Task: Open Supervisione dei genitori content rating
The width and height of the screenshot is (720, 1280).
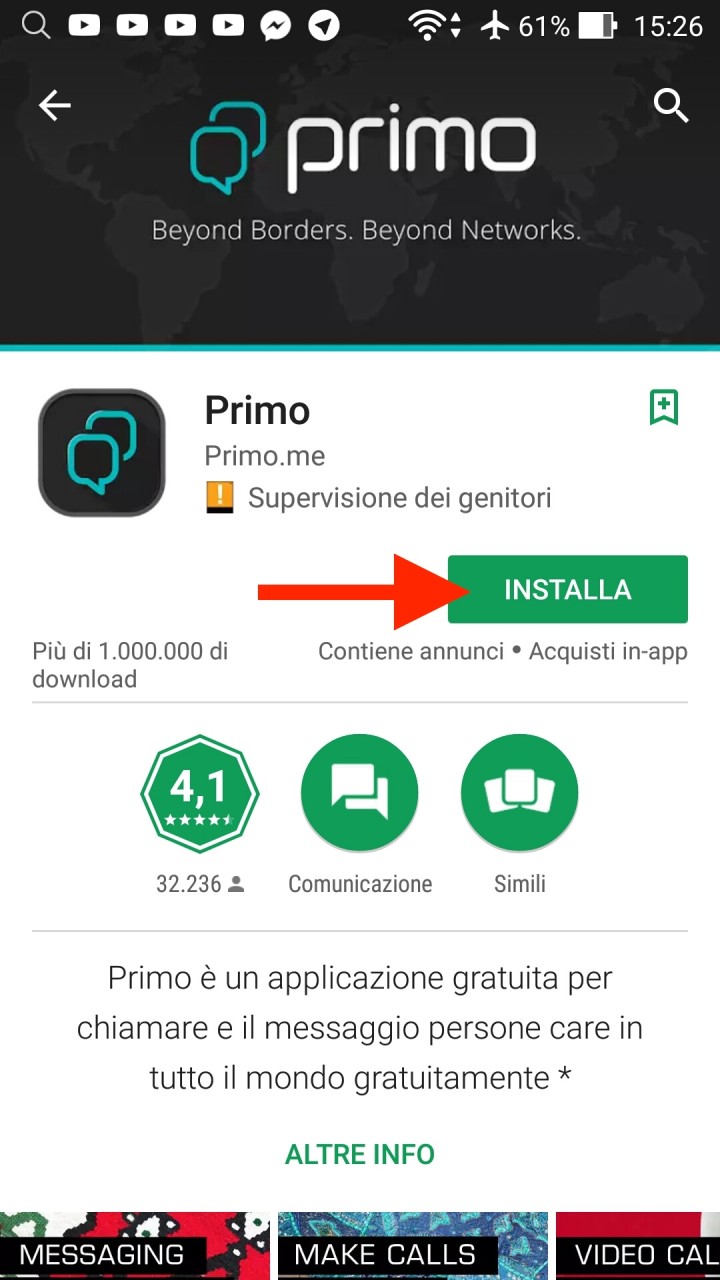Action: [379, 497]
